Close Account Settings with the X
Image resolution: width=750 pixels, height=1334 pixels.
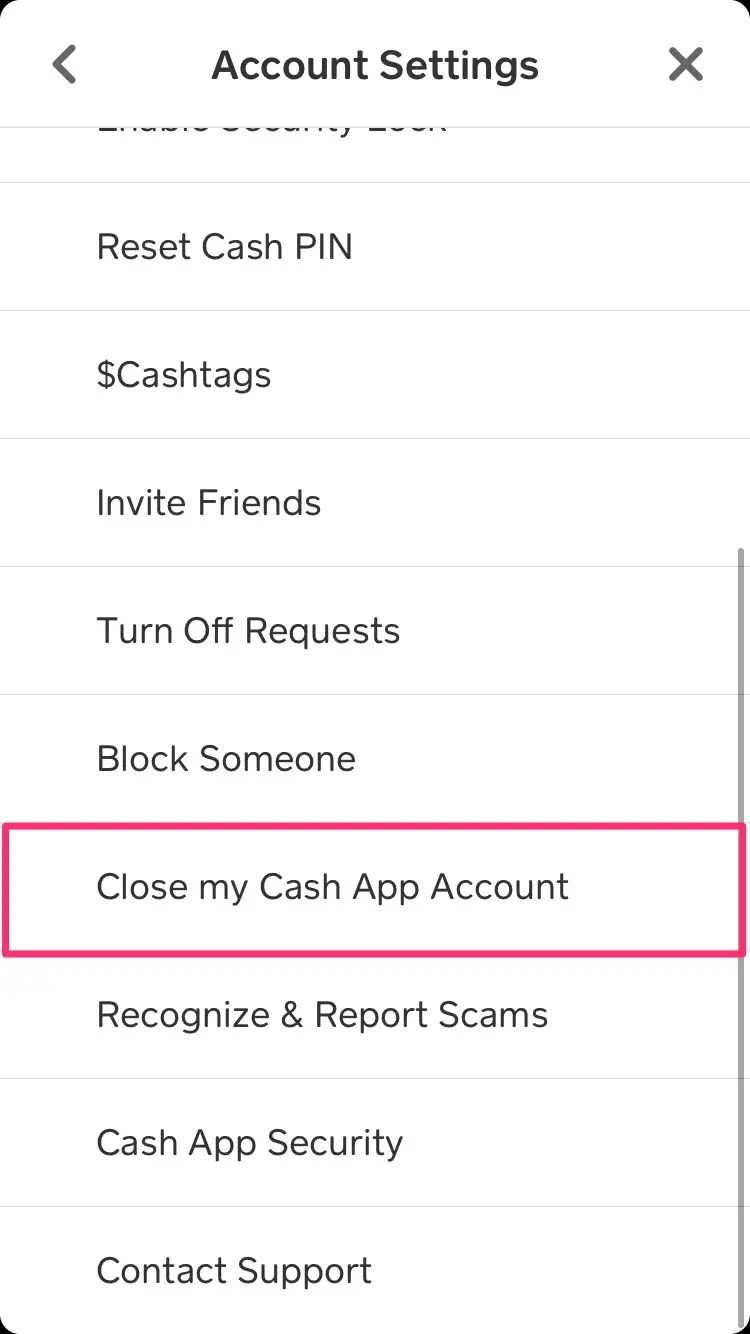[x=686, y=65]
